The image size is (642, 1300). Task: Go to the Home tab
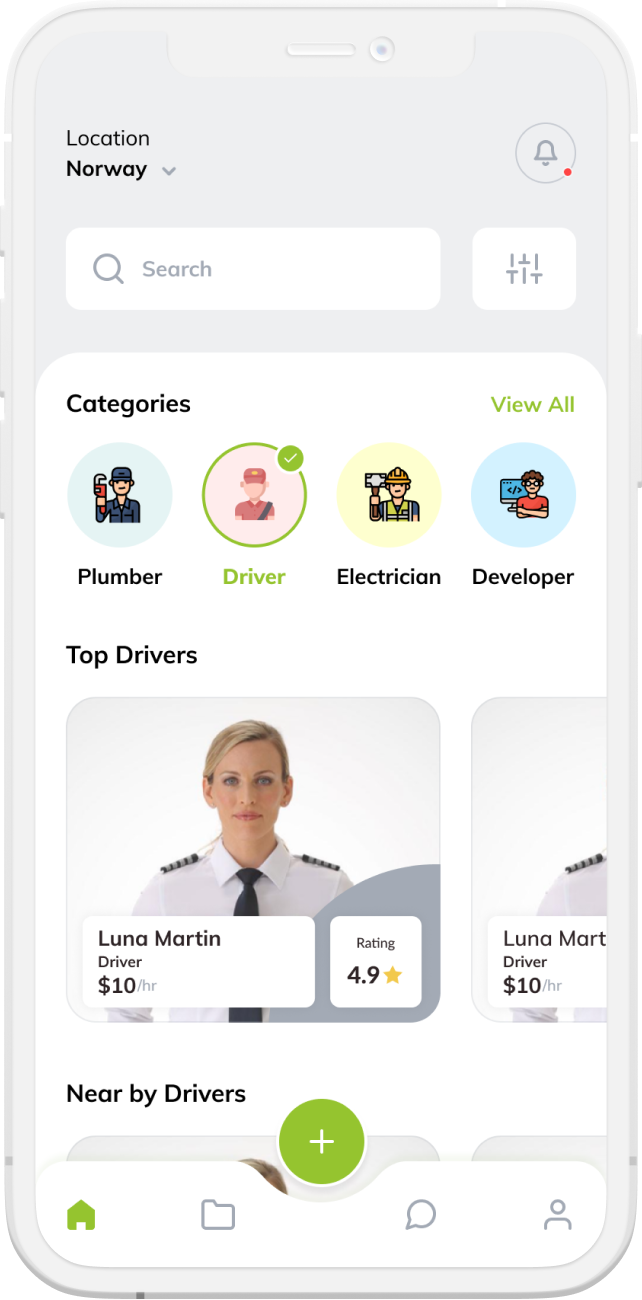click(x=81, y=1215)
